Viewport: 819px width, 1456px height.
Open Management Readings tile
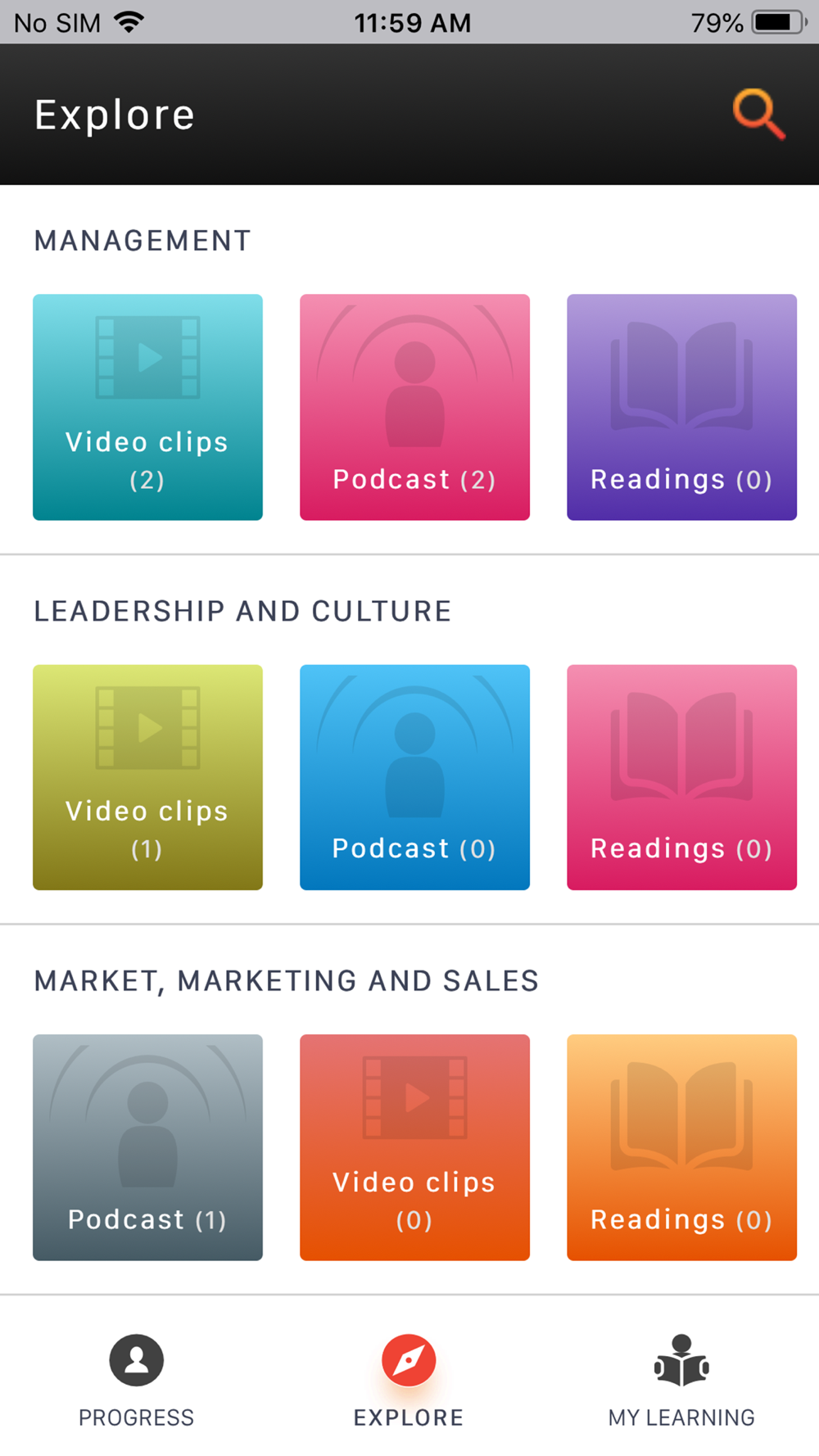pyautogui.click(x=681, y=407)
